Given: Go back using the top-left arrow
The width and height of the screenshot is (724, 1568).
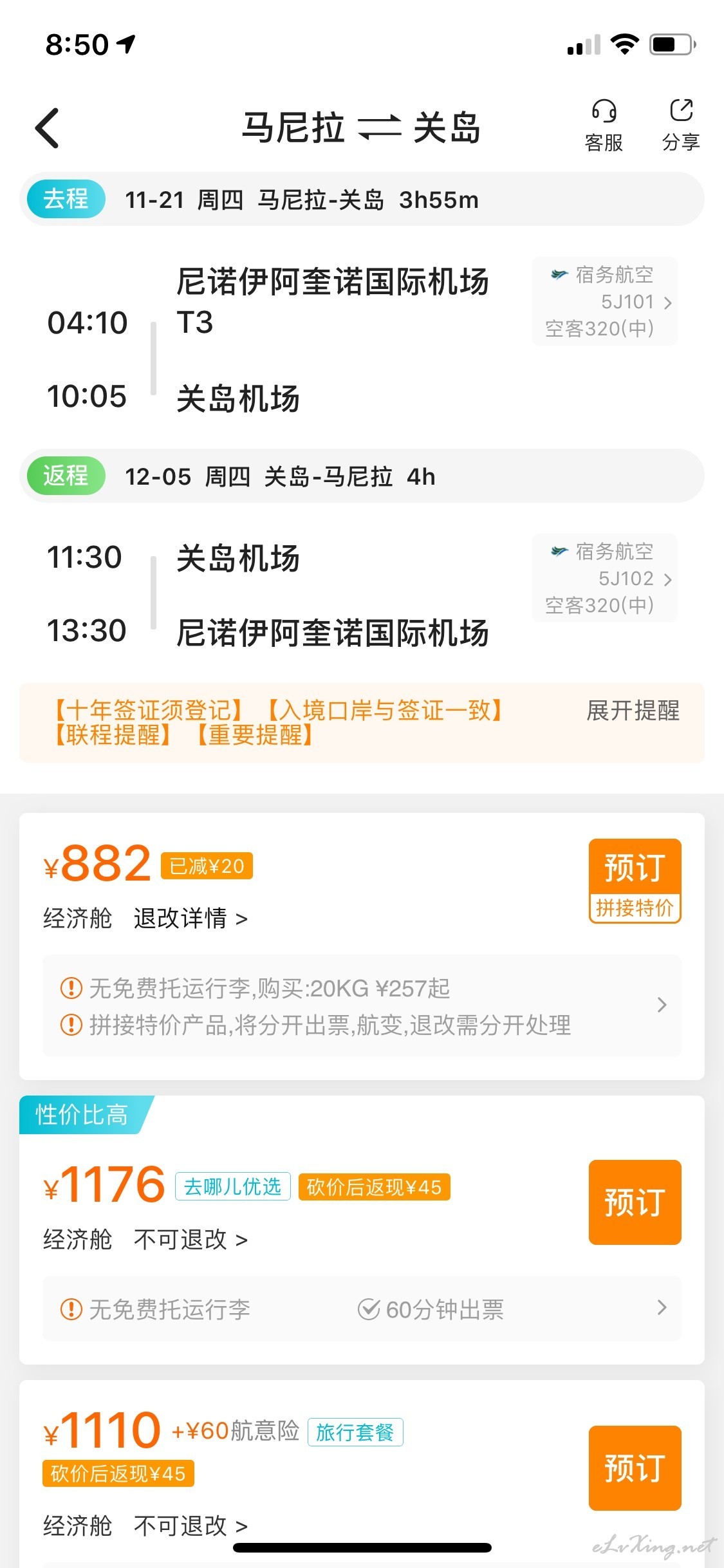Looking at the screenshot, I should click(47, 128).
